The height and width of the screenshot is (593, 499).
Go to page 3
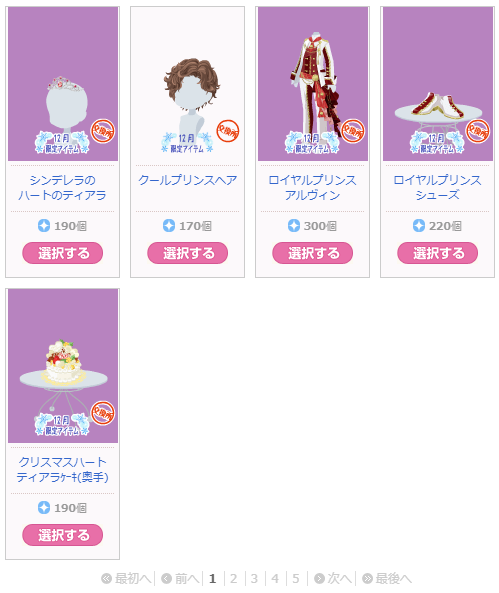pos(254,579)
